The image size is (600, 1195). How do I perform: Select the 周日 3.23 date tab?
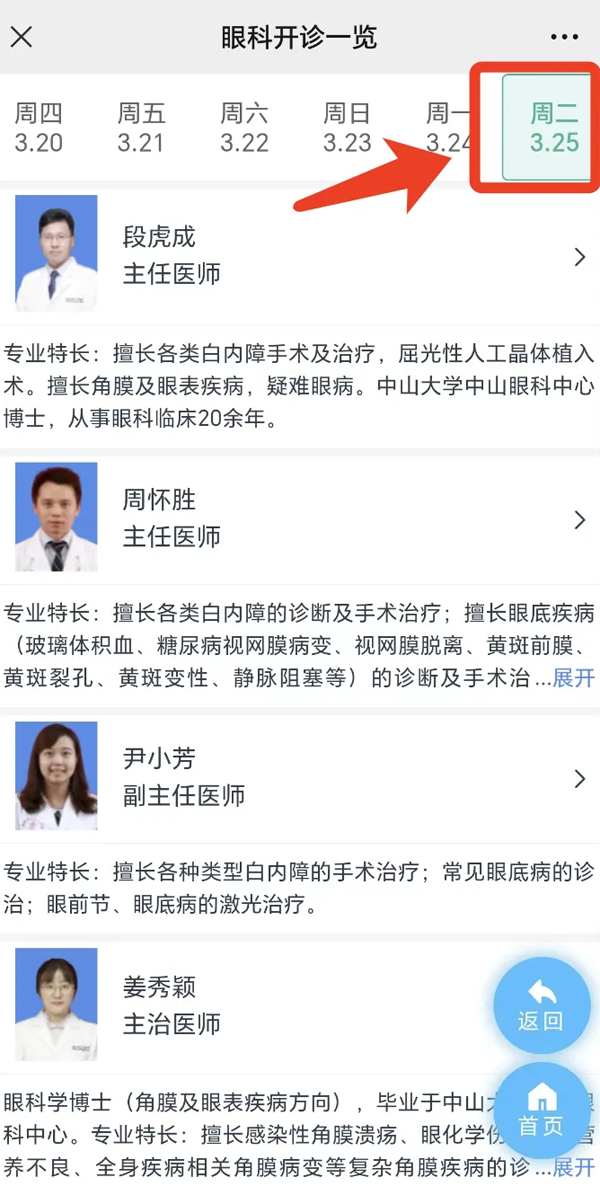347,128
